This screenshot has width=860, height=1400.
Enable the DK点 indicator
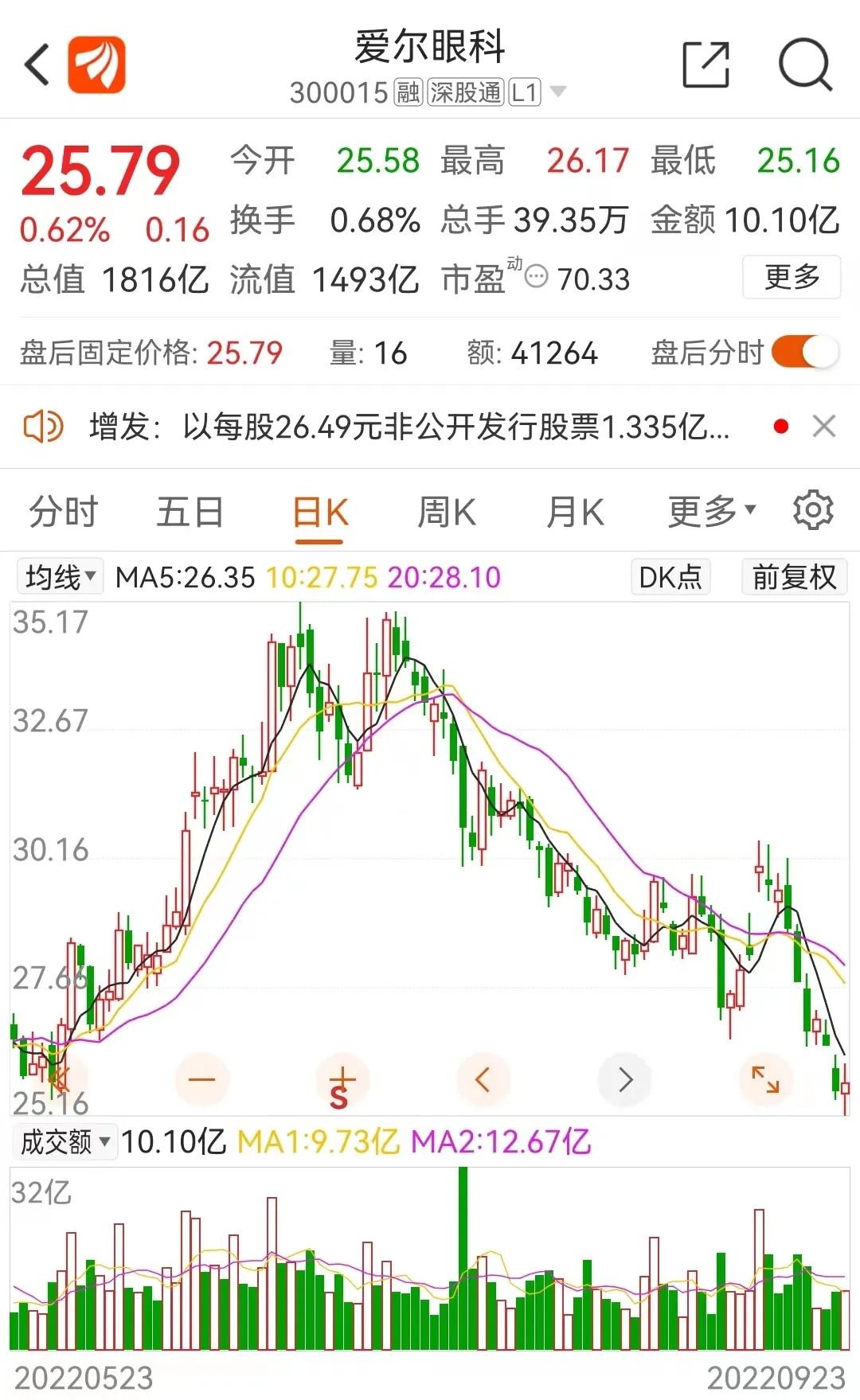(670, 577)
